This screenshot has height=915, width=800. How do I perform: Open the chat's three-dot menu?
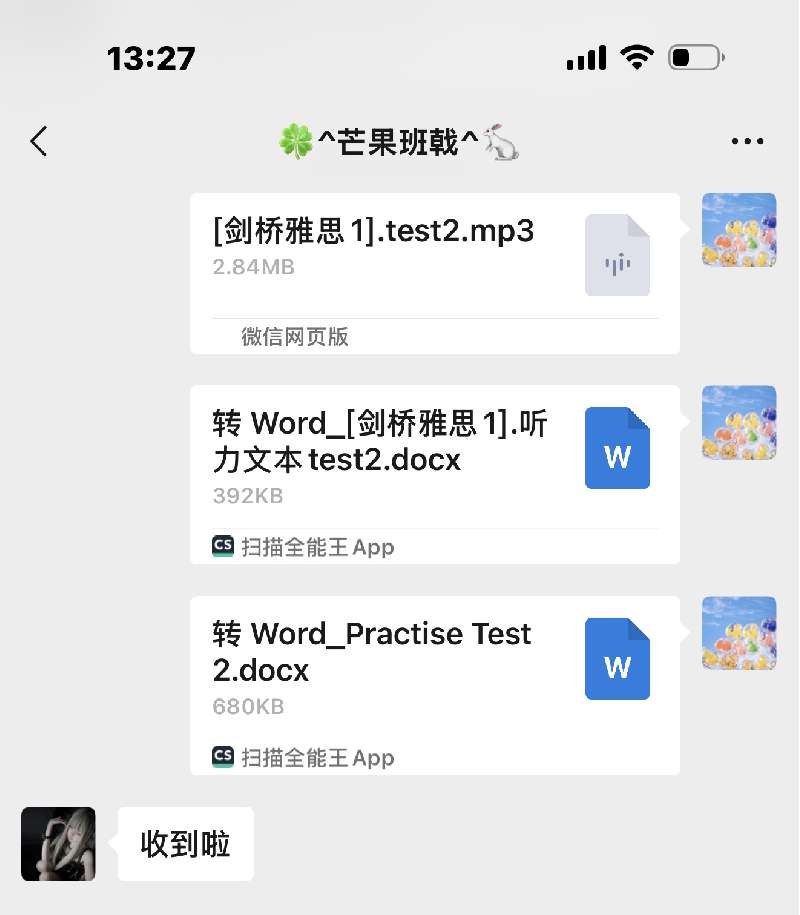point(747,142)
